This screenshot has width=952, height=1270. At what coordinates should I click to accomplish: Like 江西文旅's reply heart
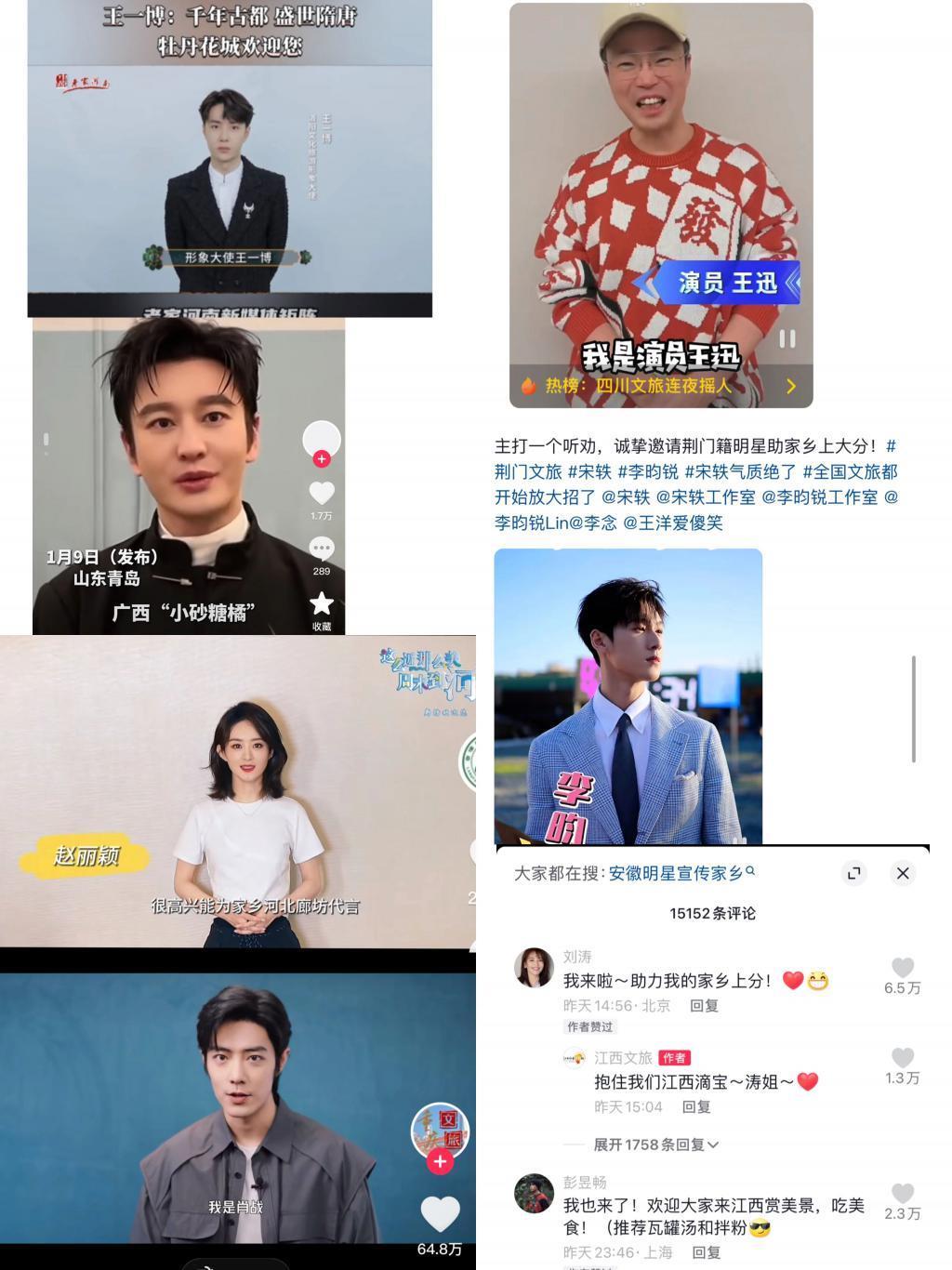(902, 1058)
